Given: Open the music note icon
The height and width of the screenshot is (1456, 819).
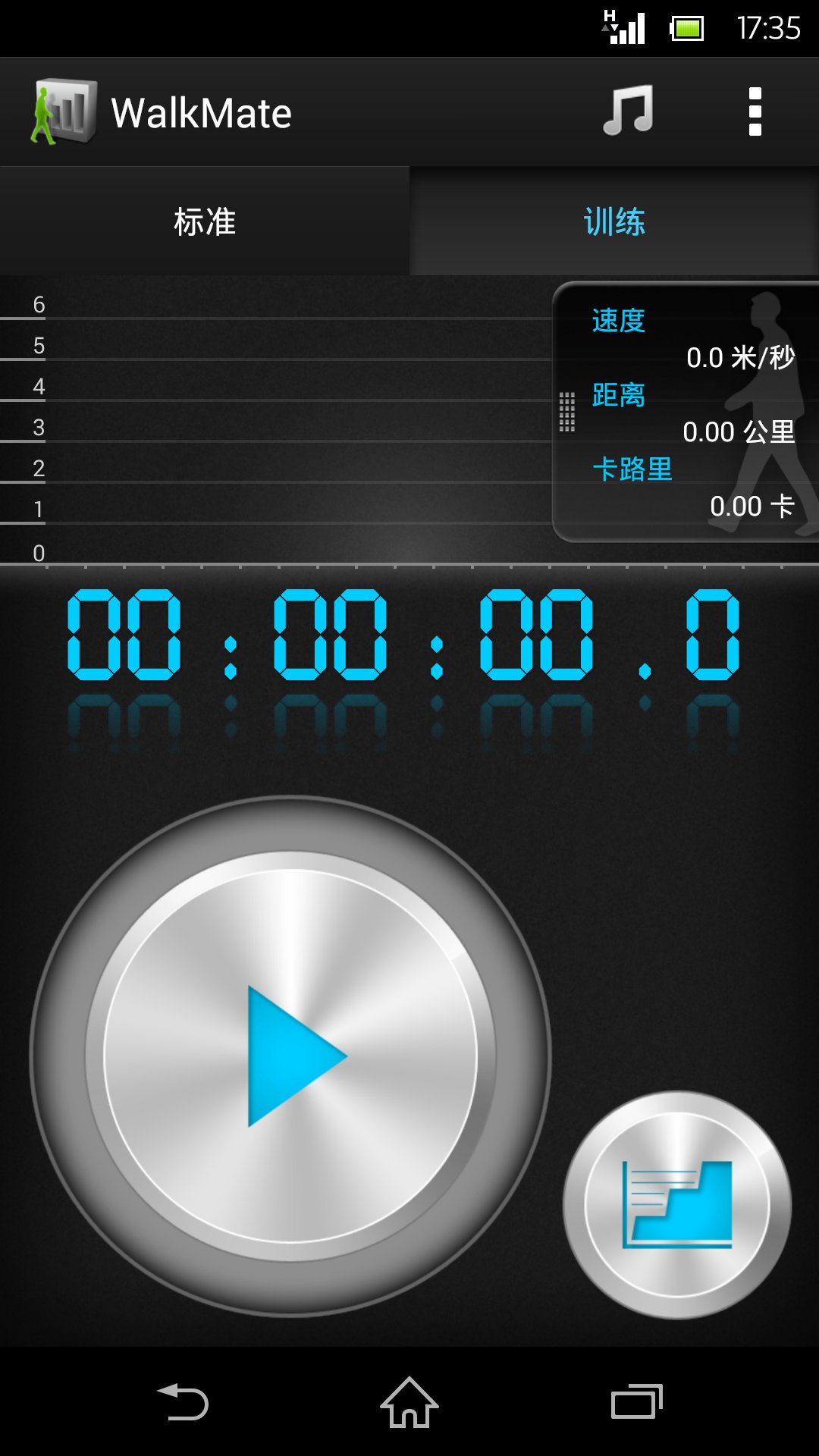Looking at the screenshot, I should [628, 111].
